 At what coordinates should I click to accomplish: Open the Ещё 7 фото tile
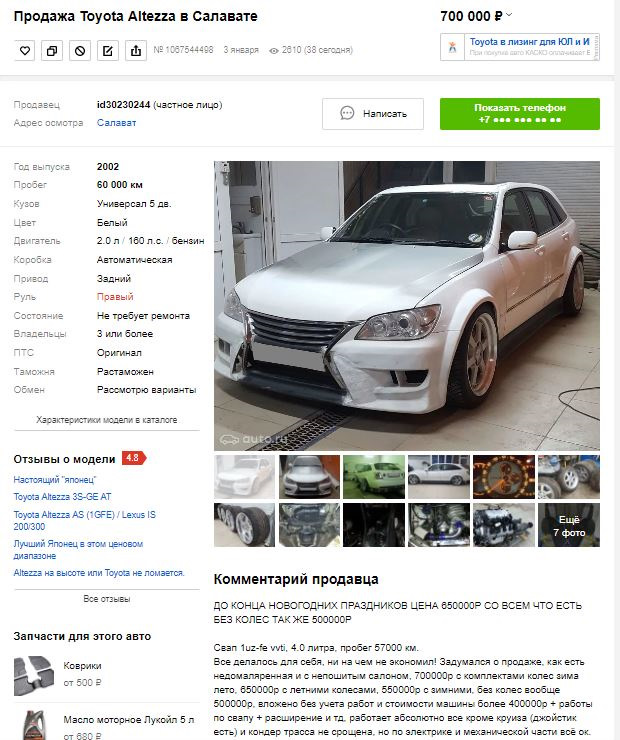[567, 525]
